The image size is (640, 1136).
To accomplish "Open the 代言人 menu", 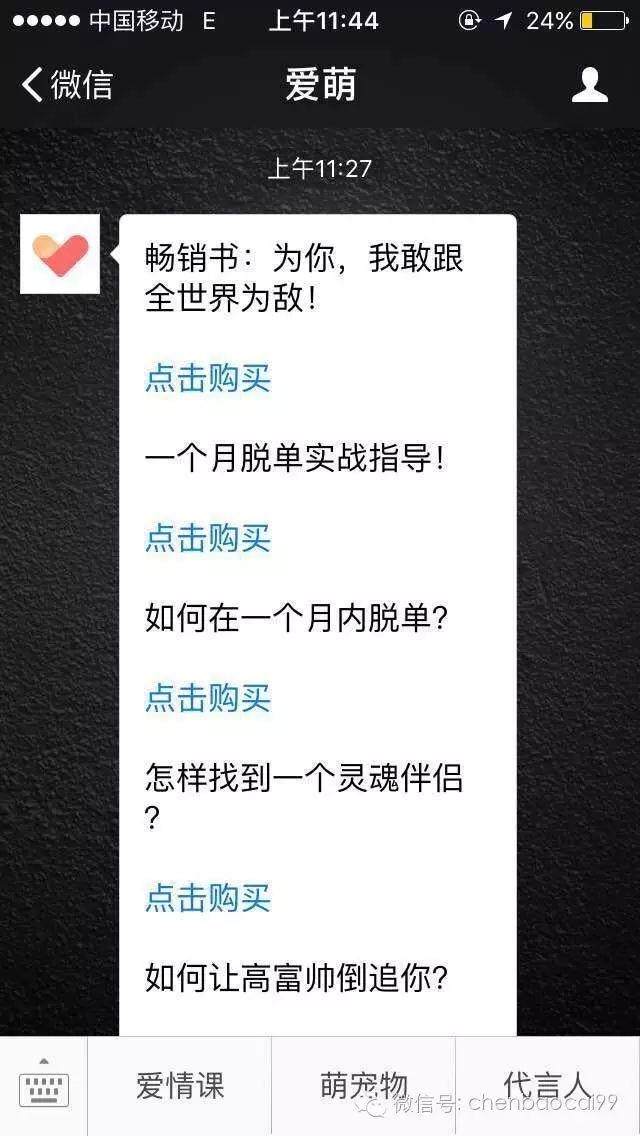I will pos(547,1087).
